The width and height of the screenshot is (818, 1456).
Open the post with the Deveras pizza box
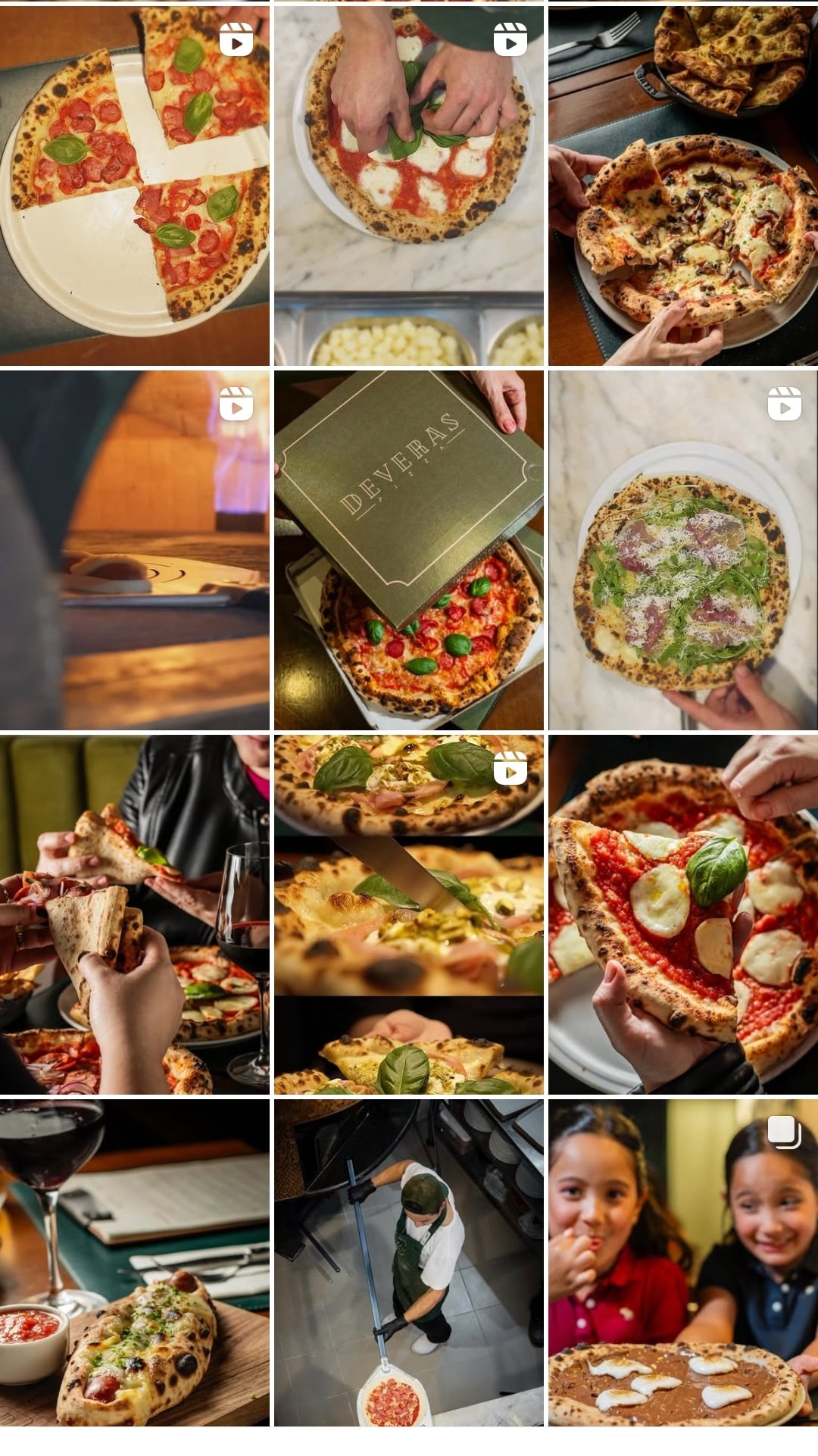pyautogui.click(x=409, y=551)
